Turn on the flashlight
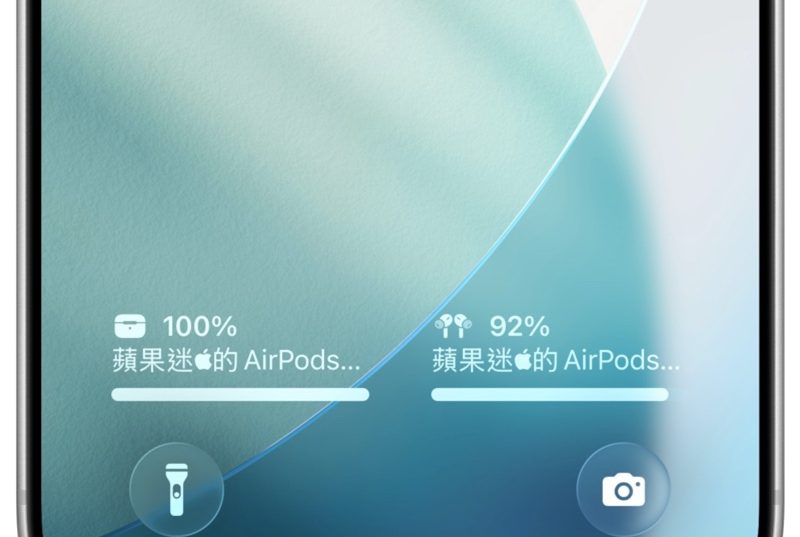Screen dimensions: 800x537 [177, 490]
